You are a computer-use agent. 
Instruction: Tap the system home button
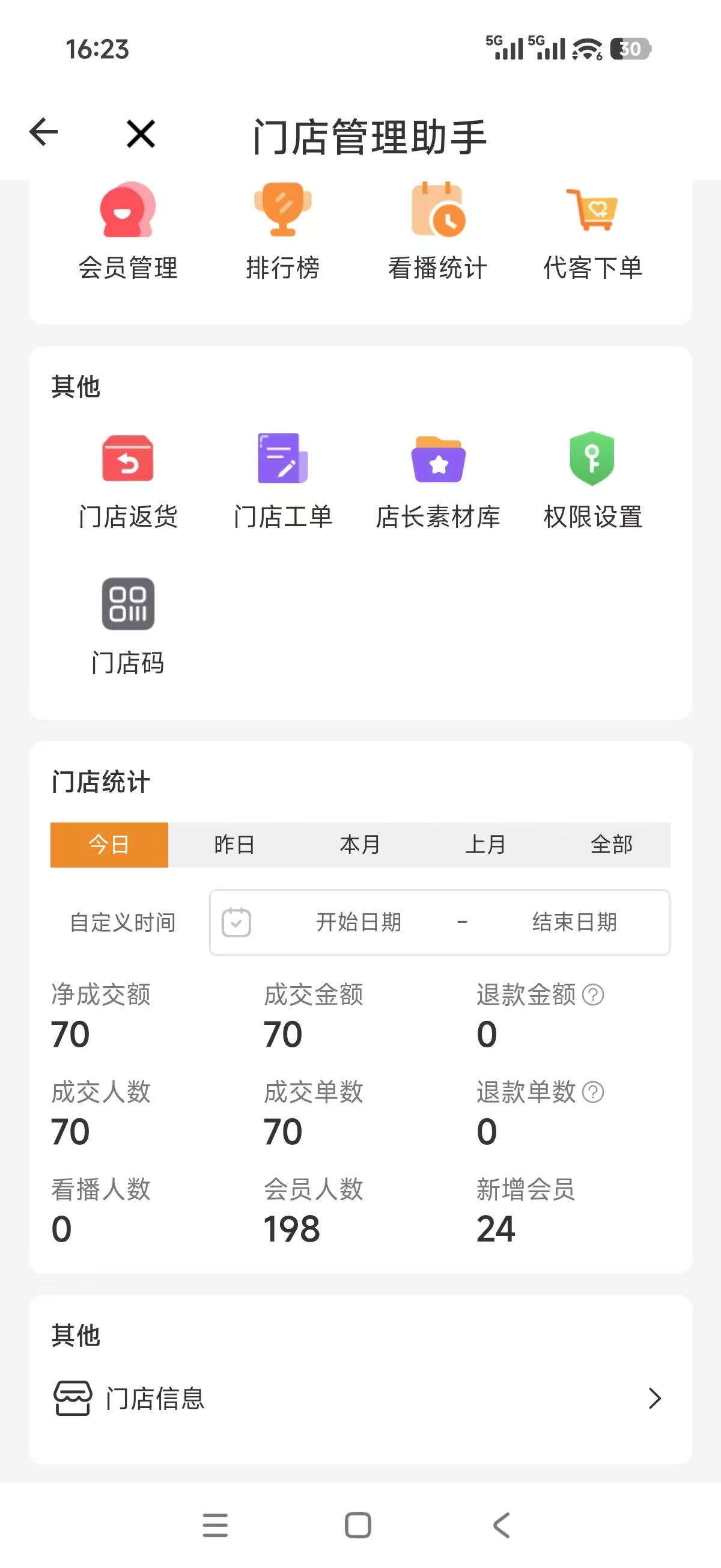(x=357, y=1525)
